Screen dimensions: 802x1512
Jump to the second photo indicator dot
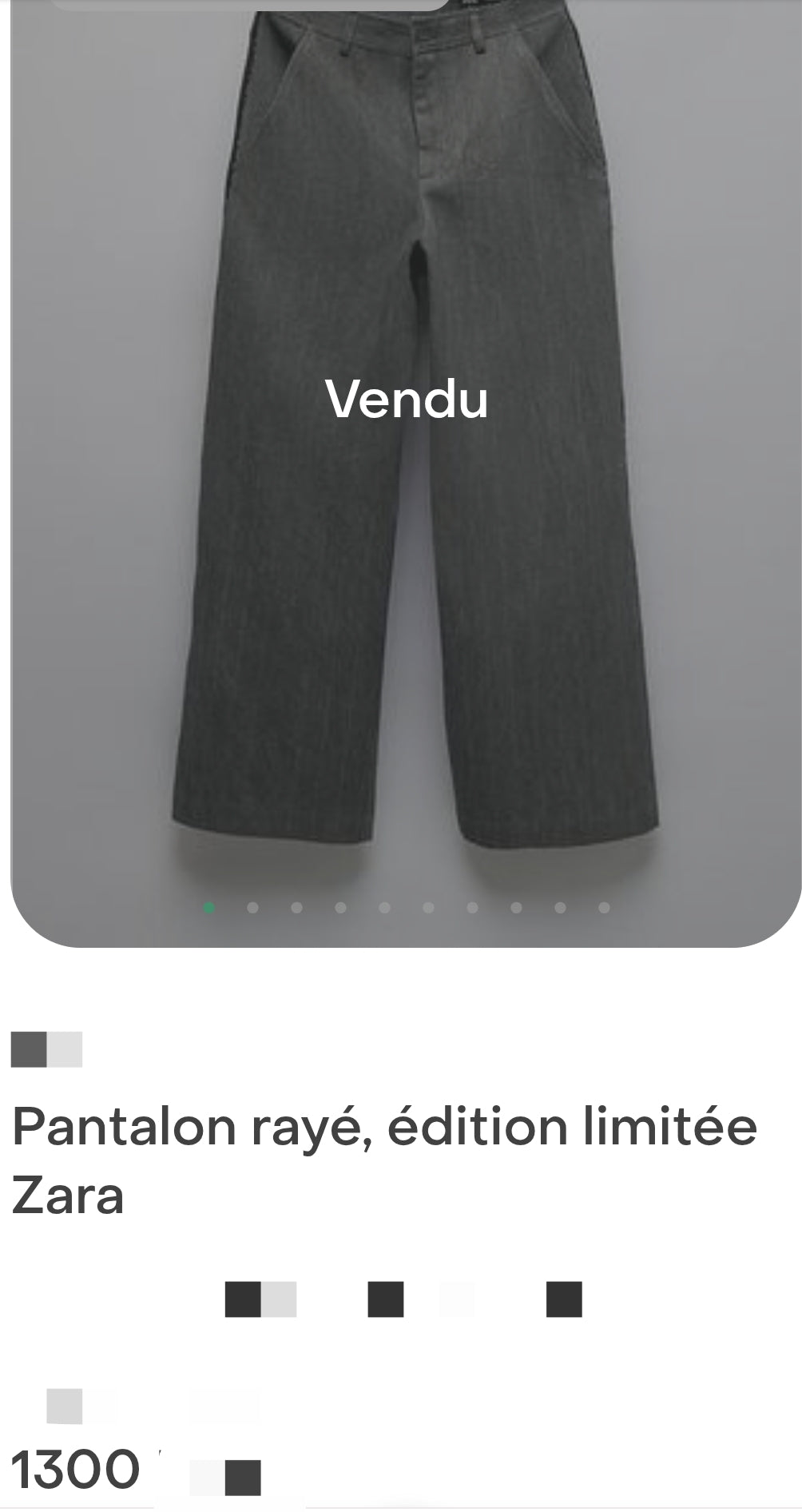(252, 907)
